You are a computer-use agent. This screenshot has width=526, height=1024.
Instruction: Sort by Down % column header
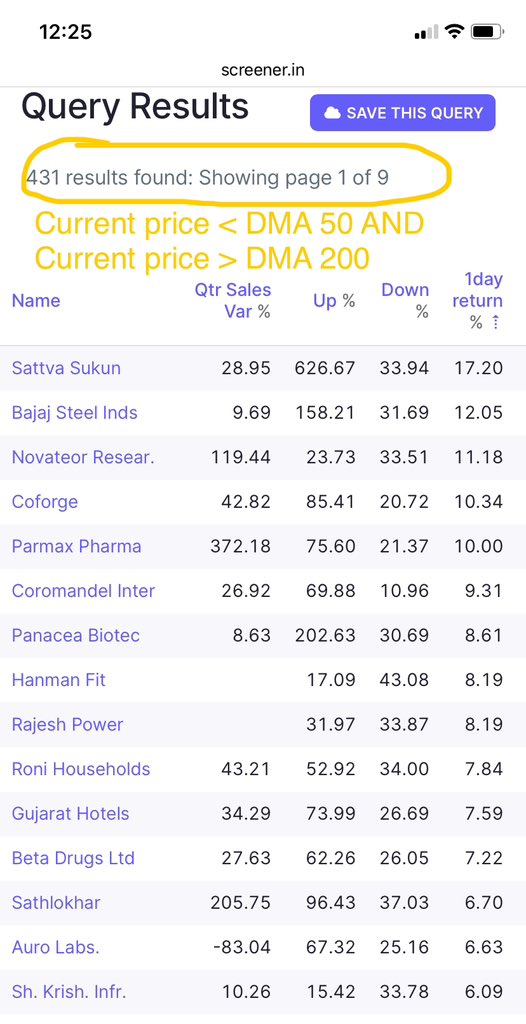405,300
